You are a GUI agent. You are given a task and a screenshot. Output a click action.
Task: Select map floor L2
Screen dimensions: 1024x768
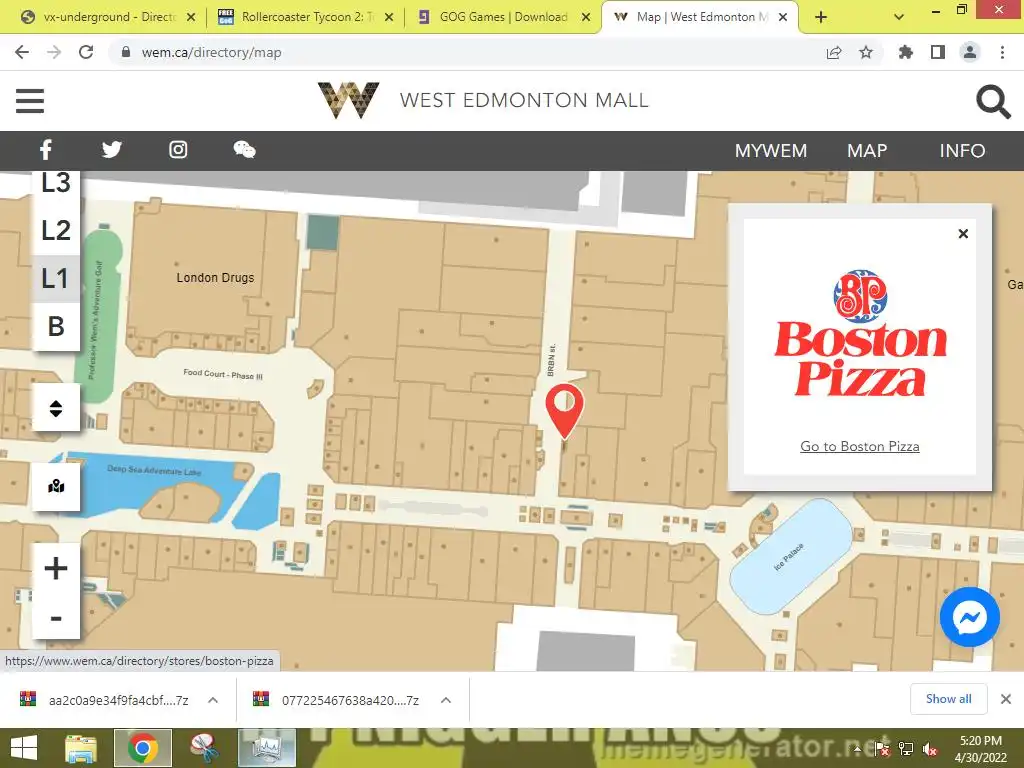click(x=56, y=231)
